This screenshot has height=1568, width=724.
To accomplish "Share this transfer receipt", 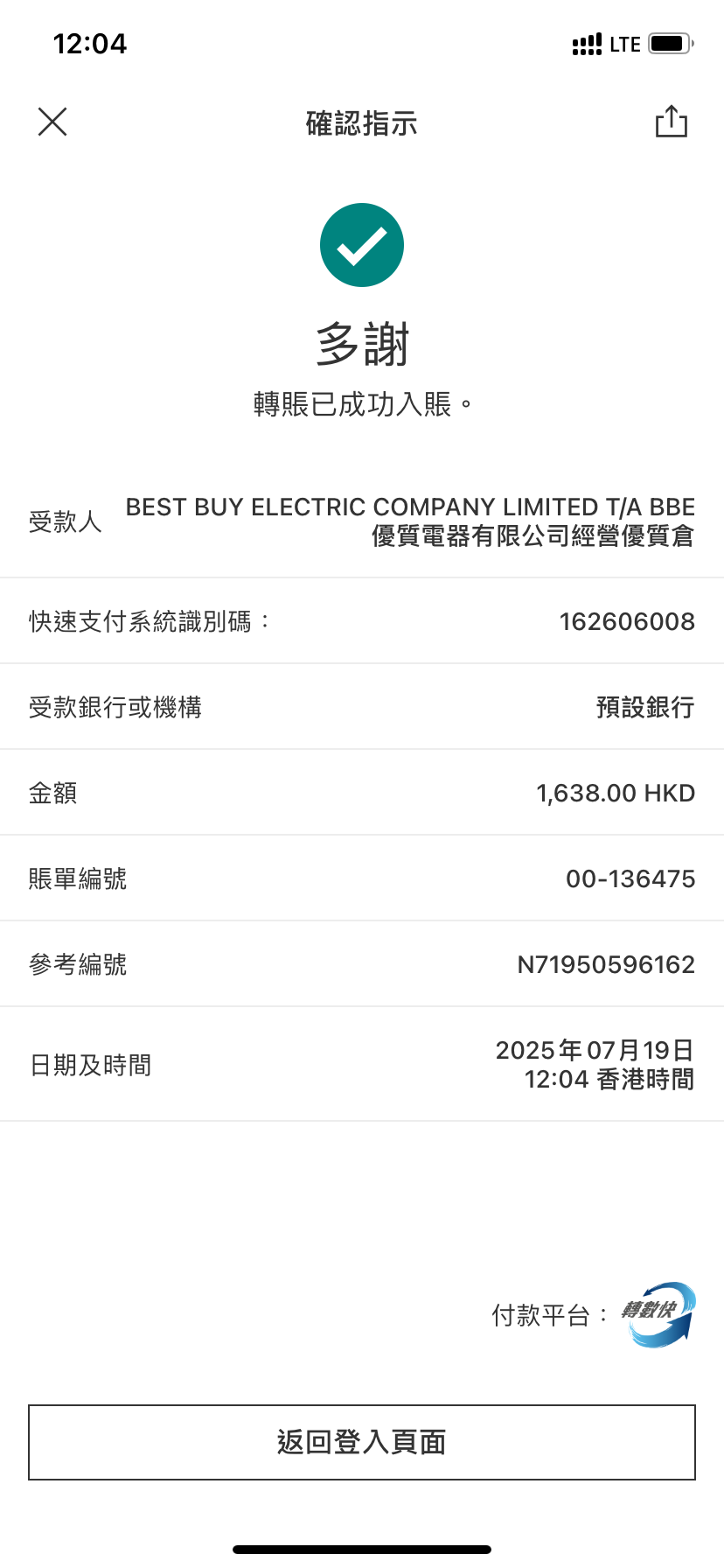I will (671, 122).
